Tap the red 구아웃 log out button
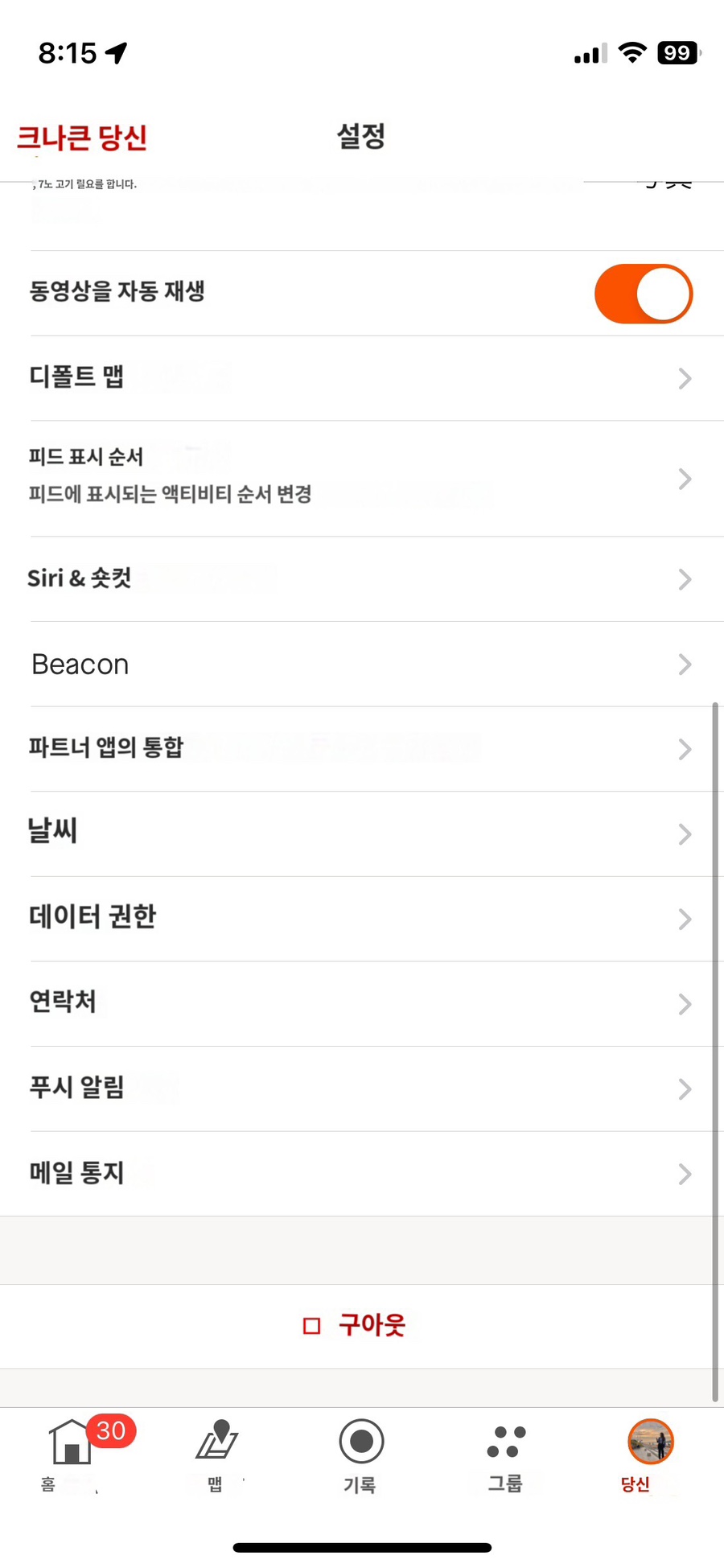The image size is (724, 1568). 355,1325
